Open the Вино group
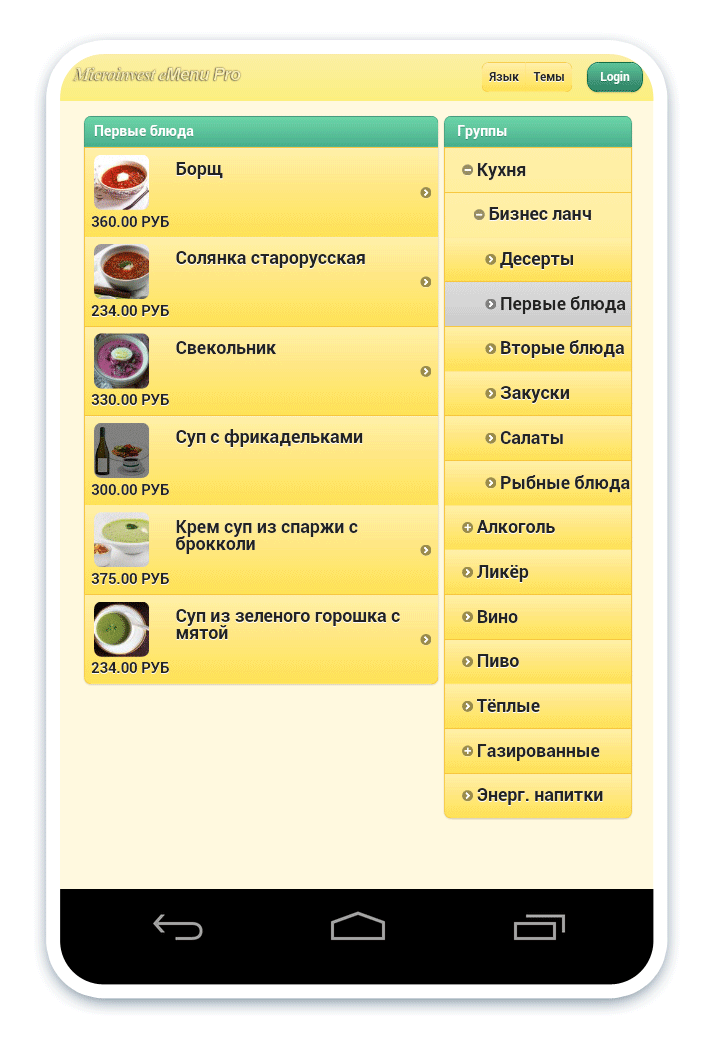 coord(497,617)
